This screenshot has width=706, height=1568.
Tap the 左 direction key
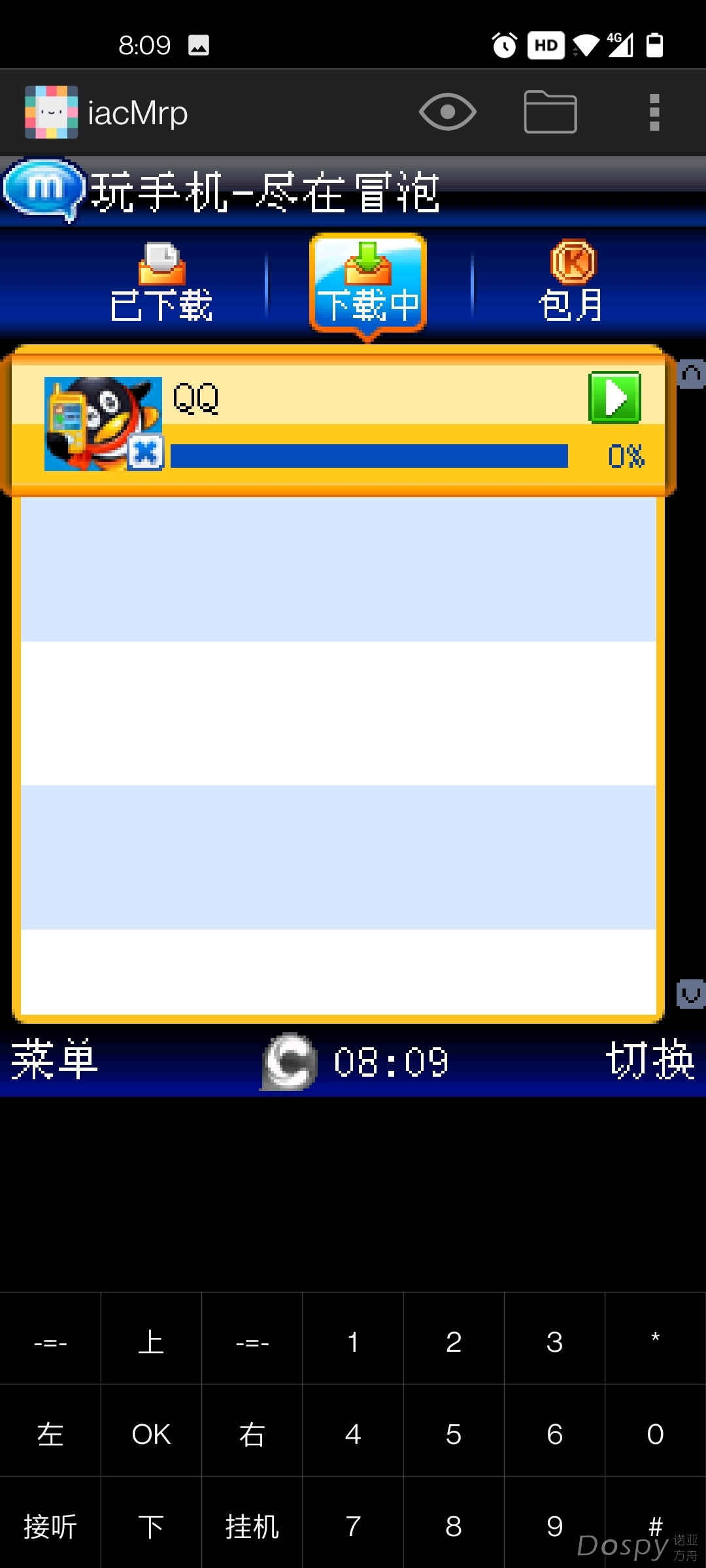[x=50, y=1435]
